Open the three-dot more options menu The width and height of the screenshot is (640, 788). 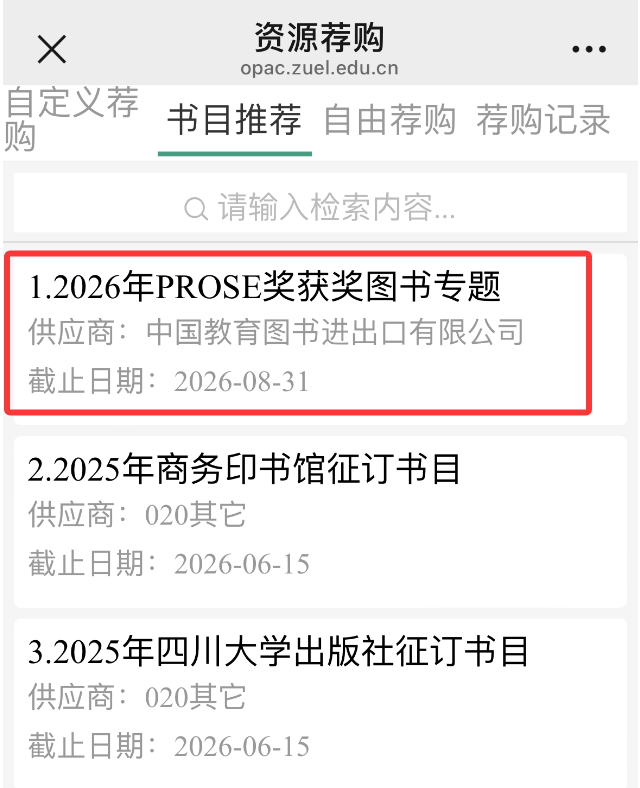(589, 49)
